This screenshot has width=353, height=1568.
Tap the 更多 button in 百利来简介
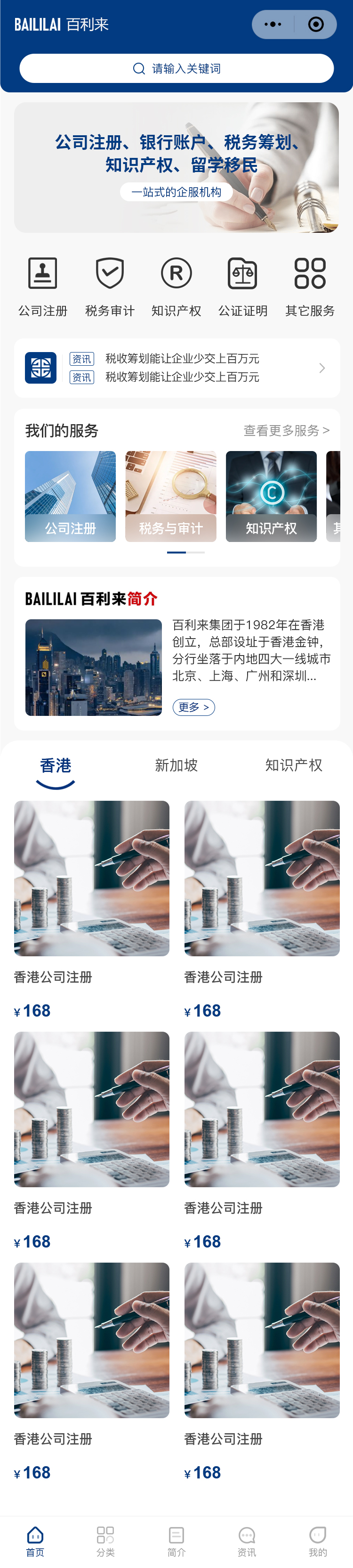tap(193, 706)
